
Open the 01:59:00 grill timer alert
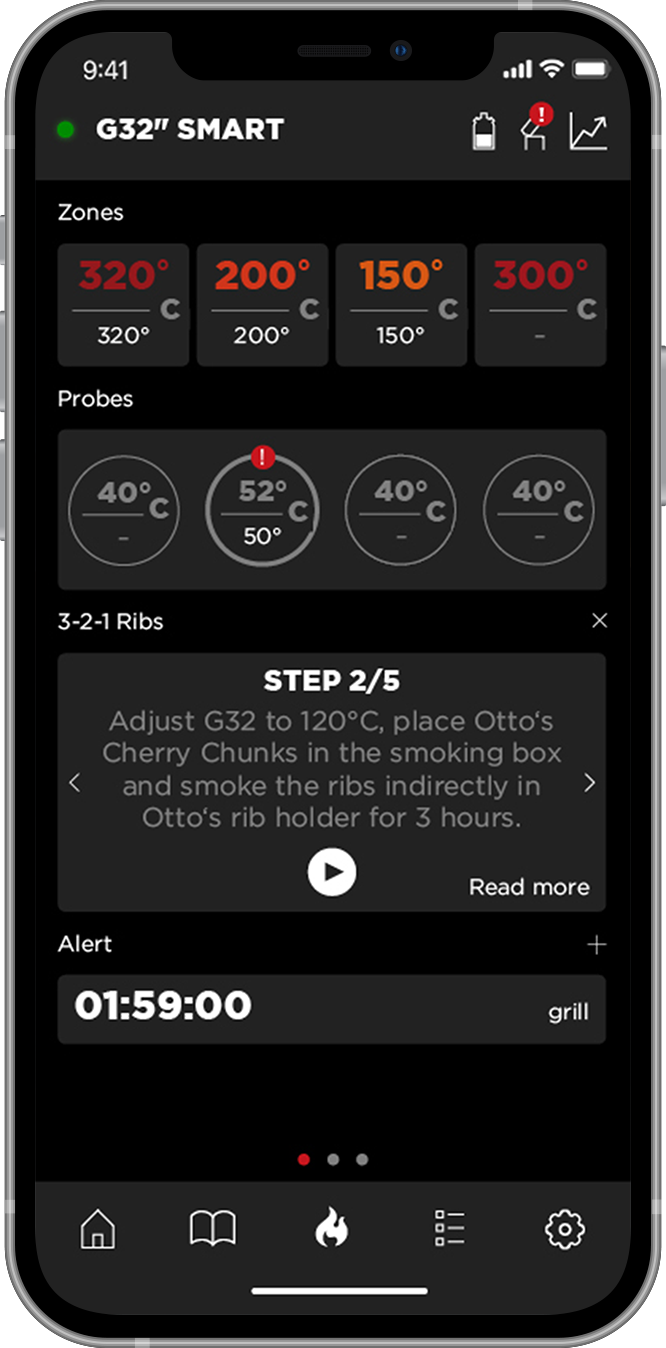coord(332,1009)
